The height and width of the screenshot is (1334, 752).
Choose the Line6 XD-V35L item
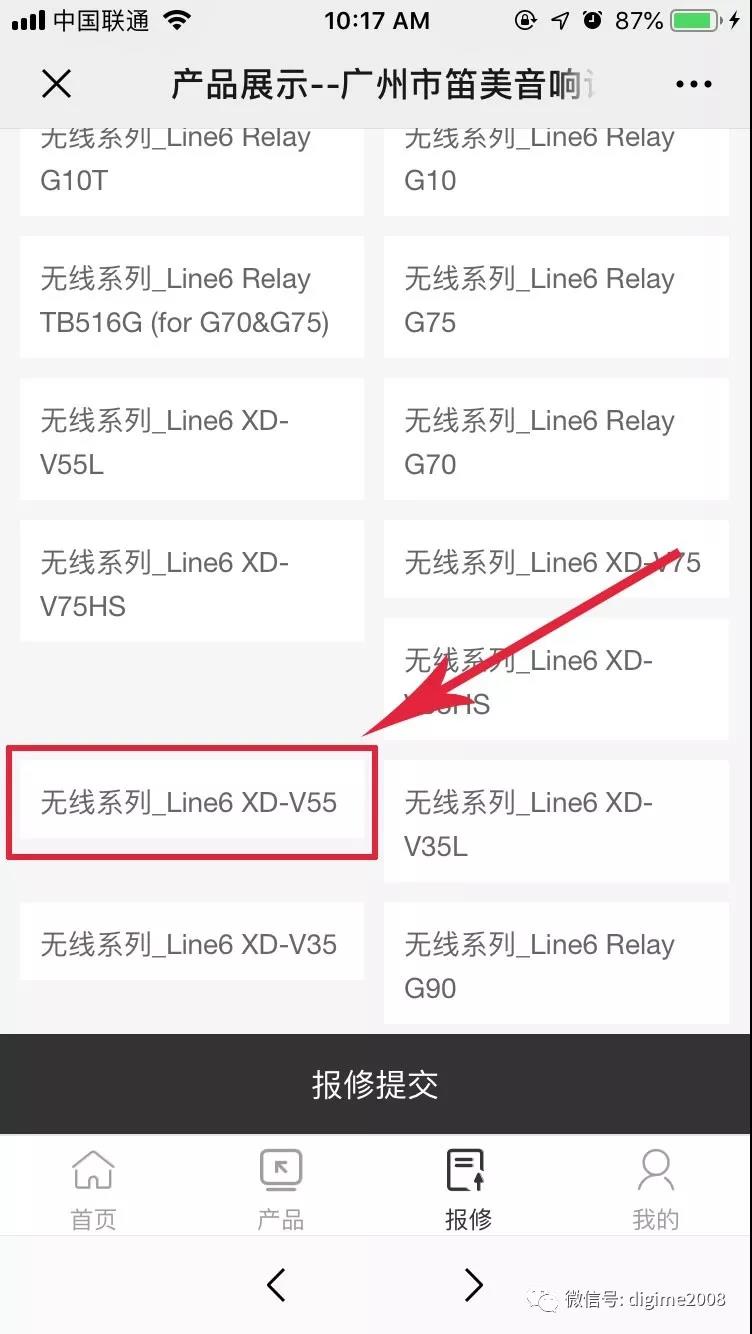(x=556, y=822)
